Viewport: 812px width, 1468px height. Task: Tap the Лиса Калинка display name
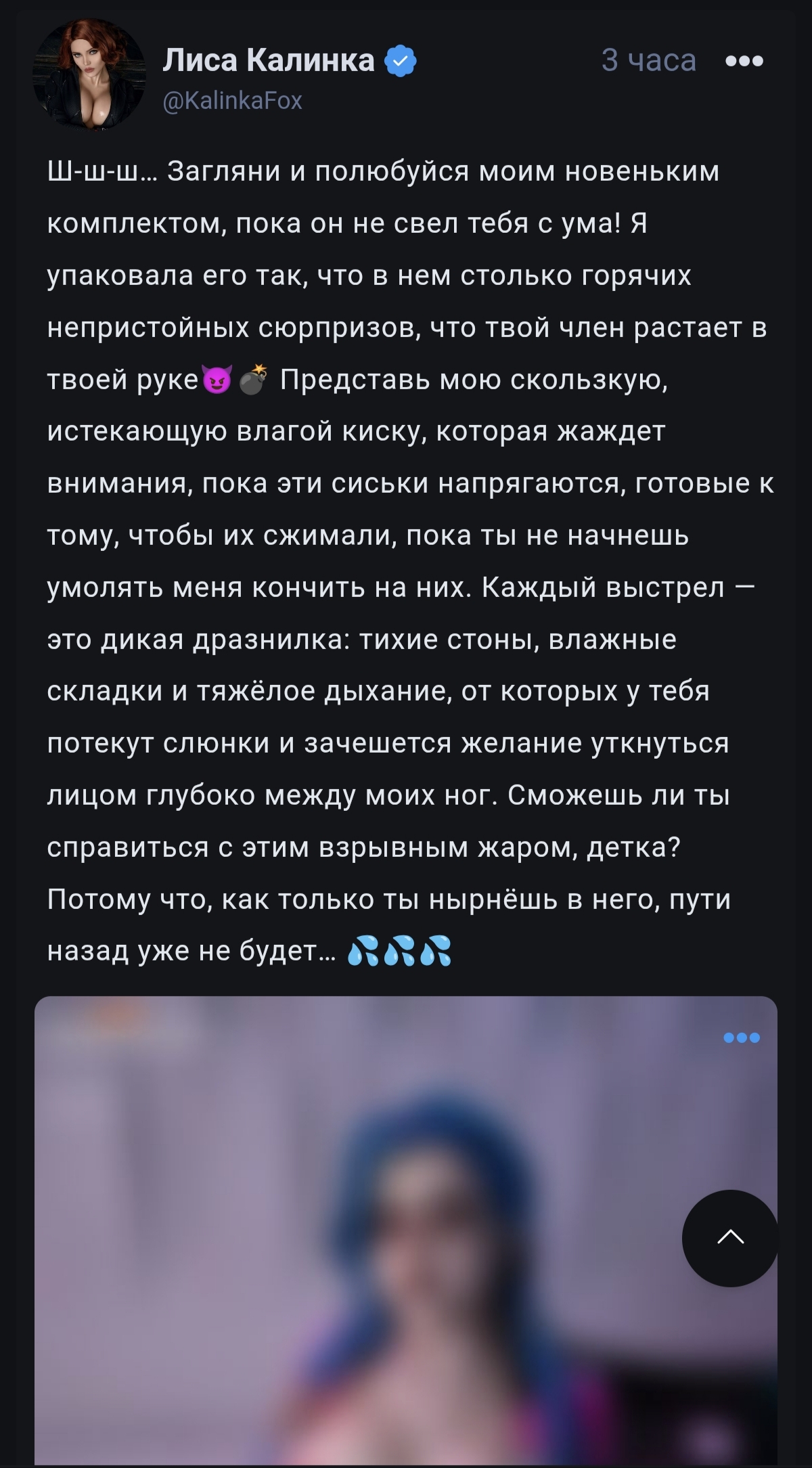click(x=268, y=60)
